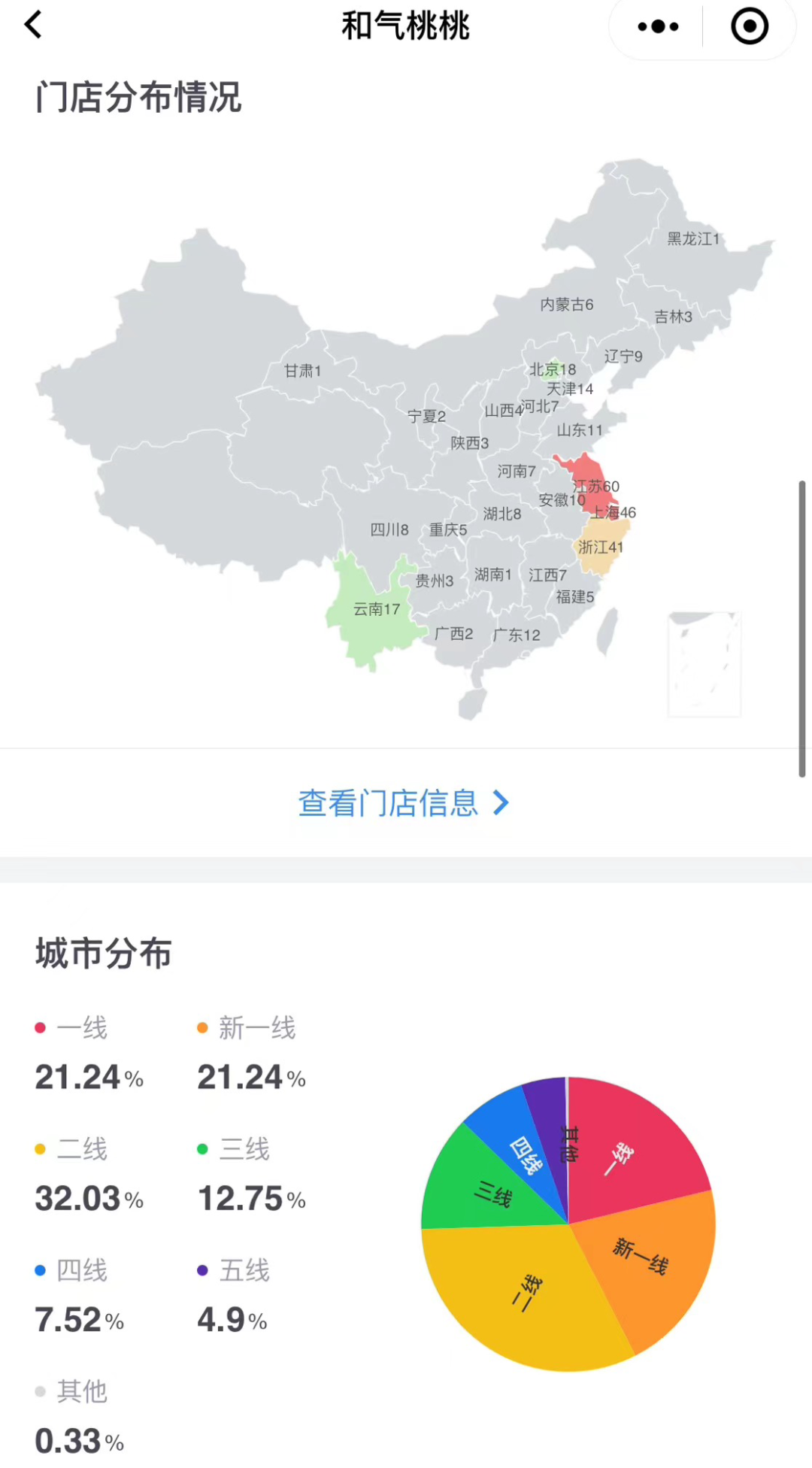Screen dimensions: 812x1468
Task: Tap the 新一线 slice of the pie chart
Action: [647, 1256]
